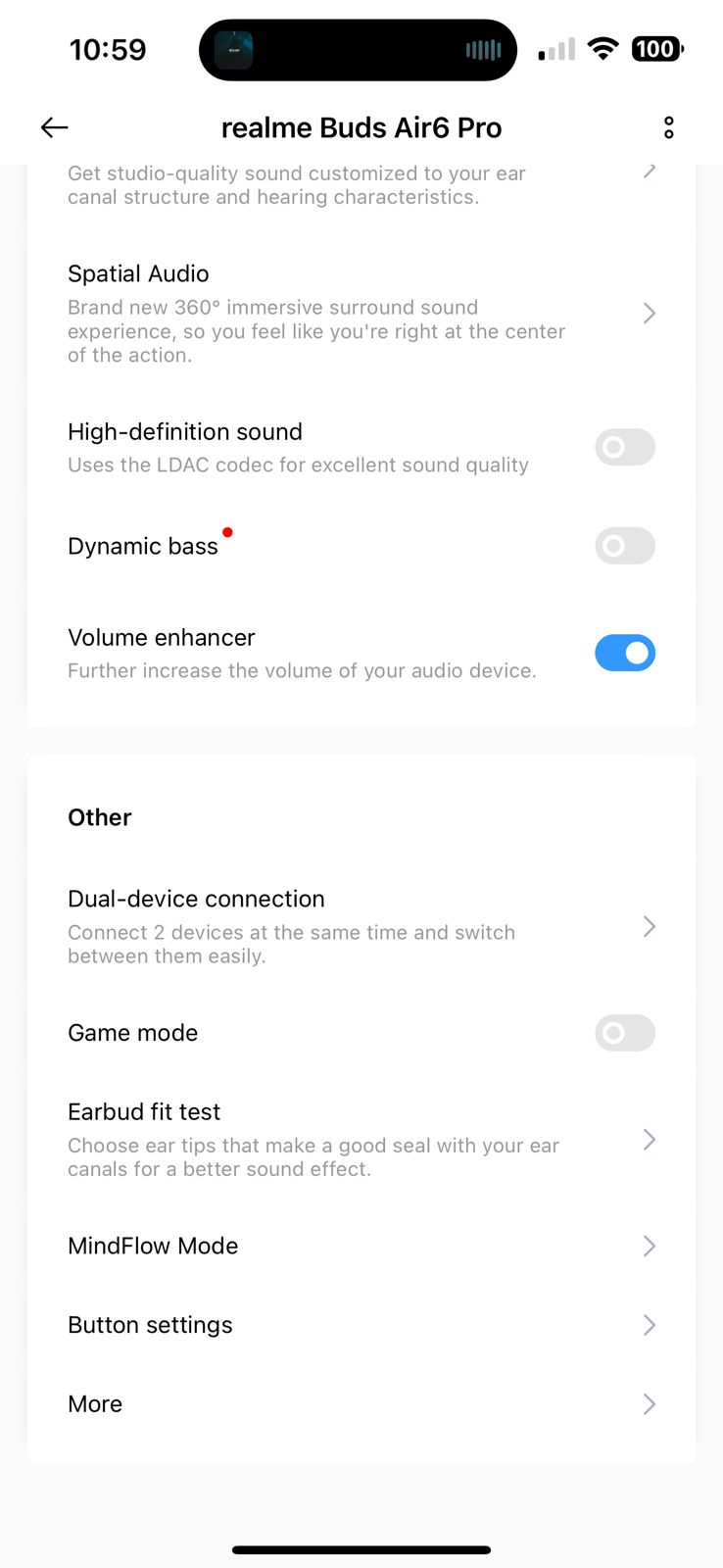
Task: Start the Earbud fit test
Action: (361, 1139)
